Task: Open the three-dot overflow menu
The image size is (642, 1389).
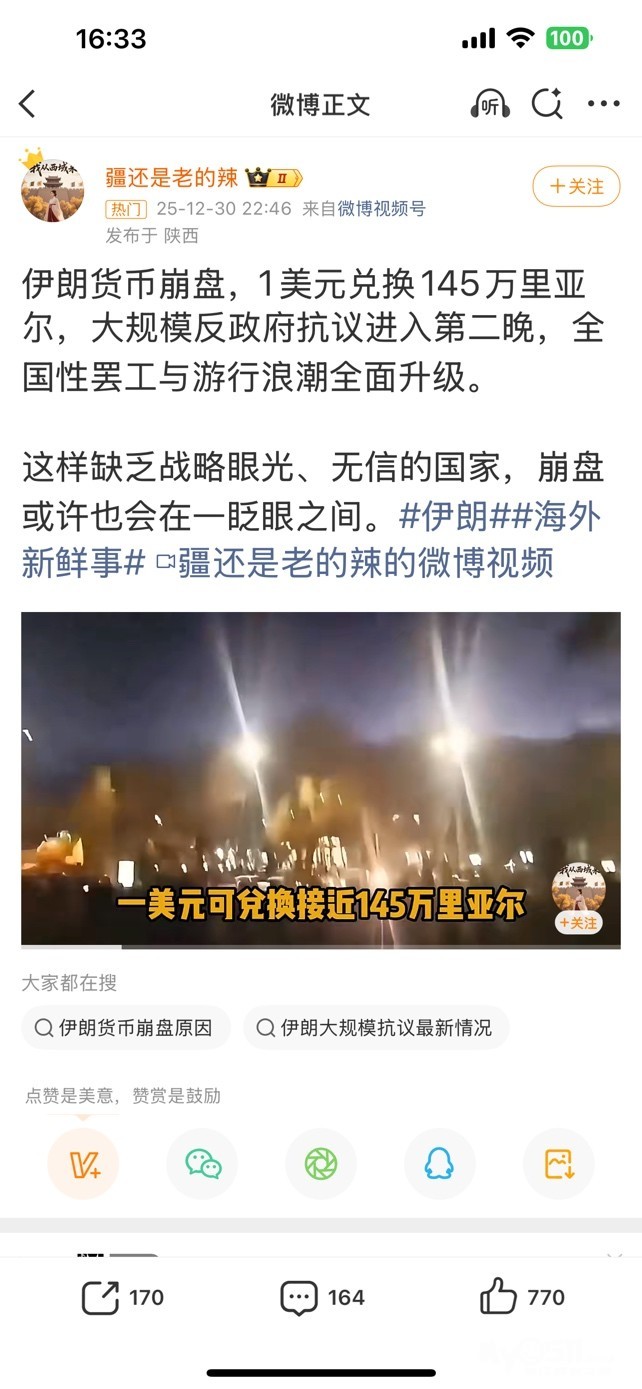Action: coord(604,104)
